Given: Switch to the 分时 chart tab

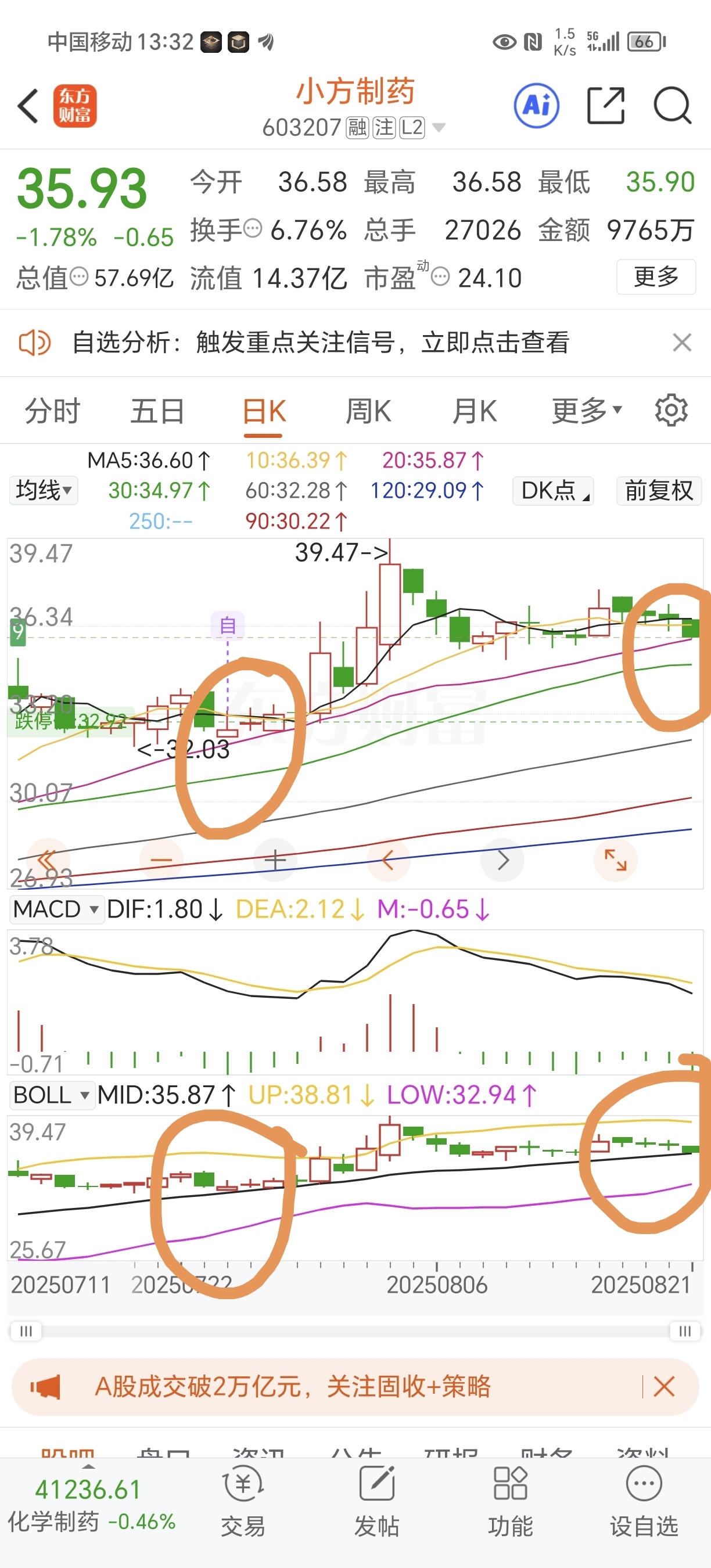Looking at the screenshot, I should (x=52, y=411).
